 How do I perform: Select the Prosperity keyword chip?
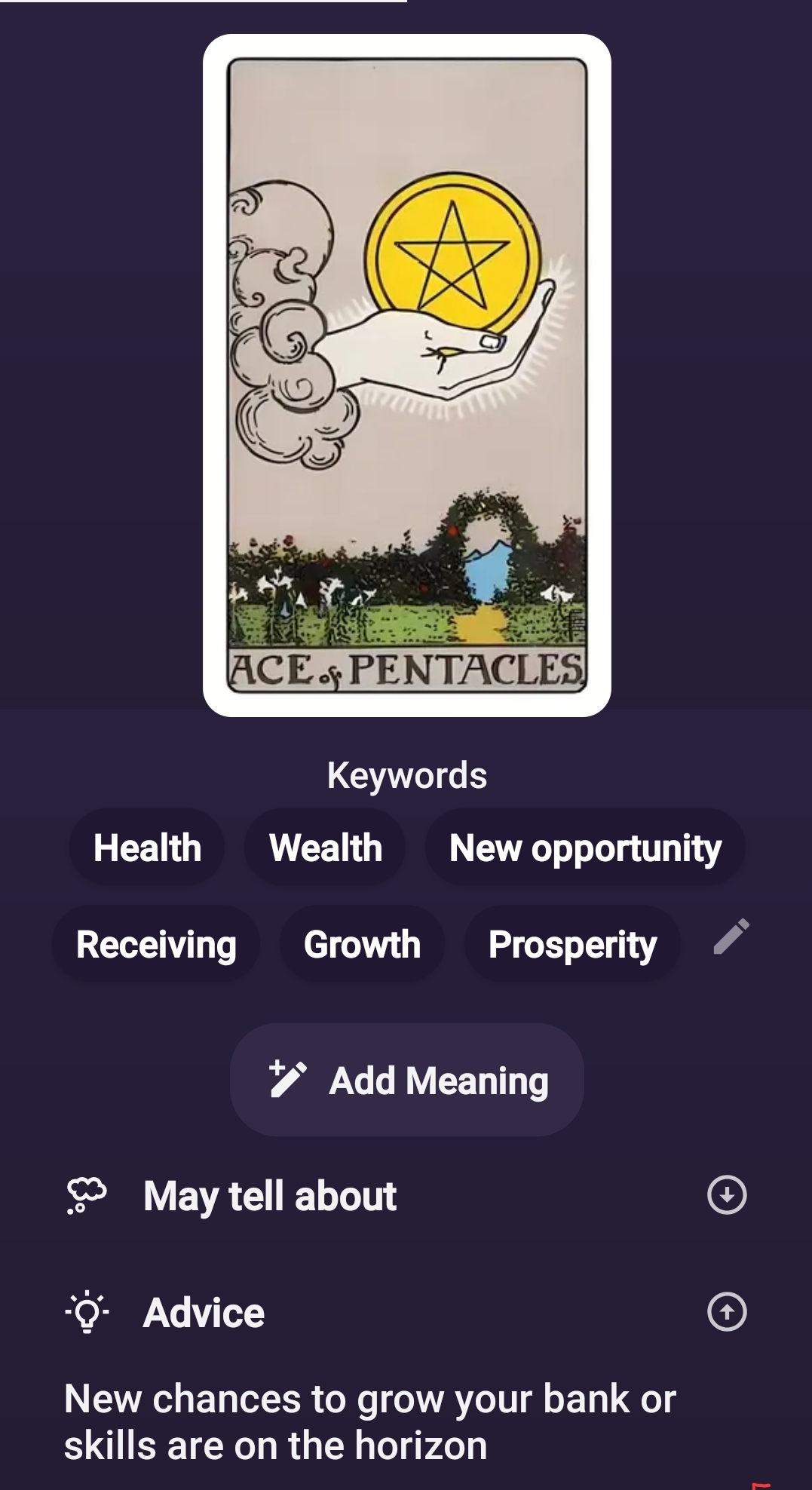pos(572,944)
